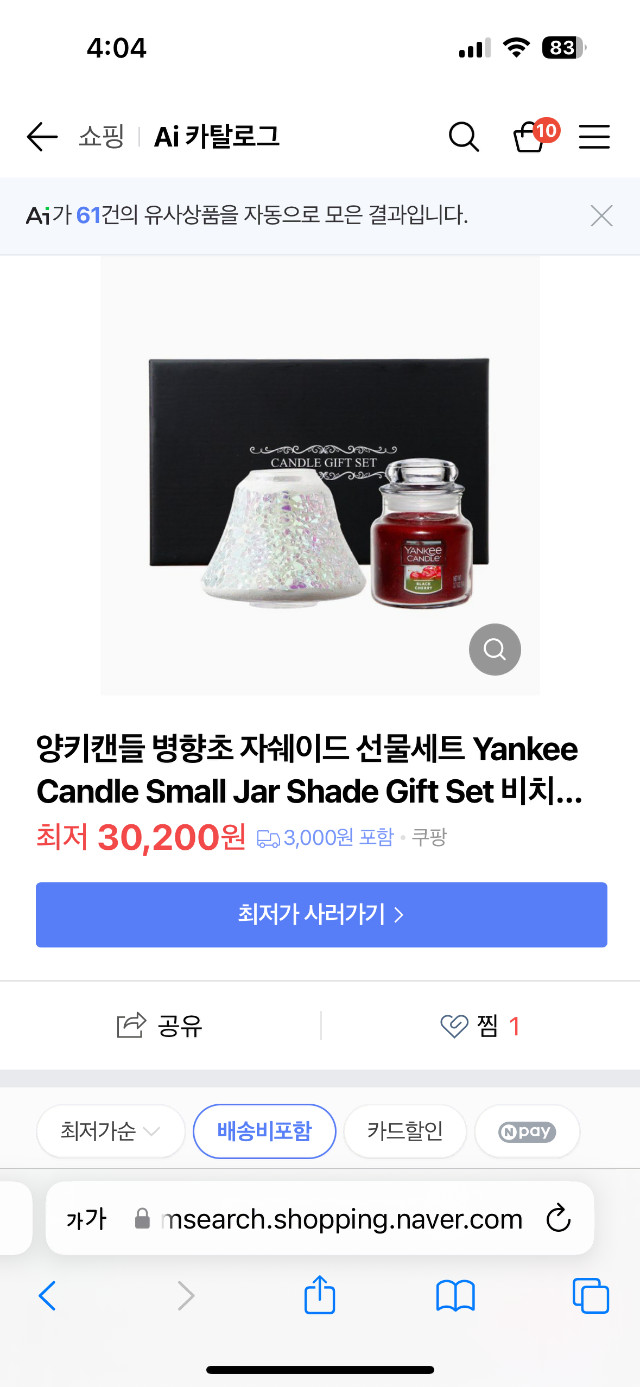Dismiss the AI similar products banner
This screenshot has width=640, height=1387.
[601, 215]
